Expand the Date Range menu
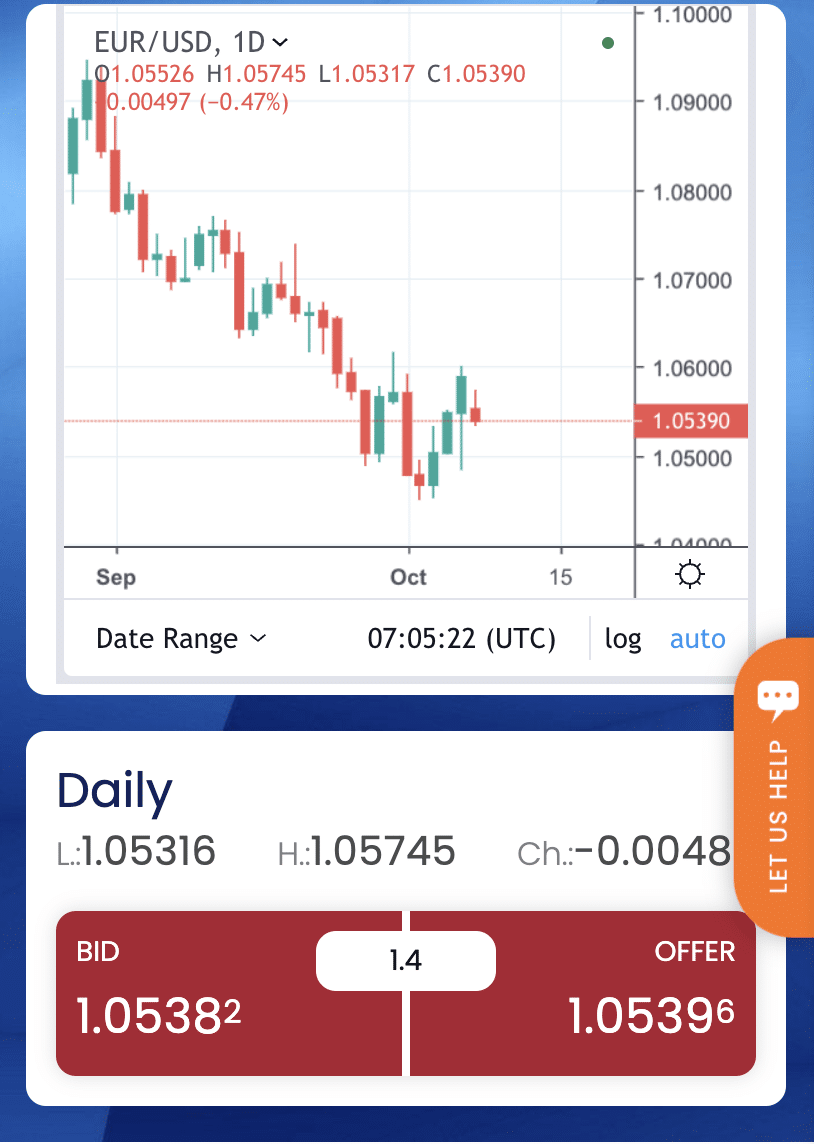 coord(181,639)
